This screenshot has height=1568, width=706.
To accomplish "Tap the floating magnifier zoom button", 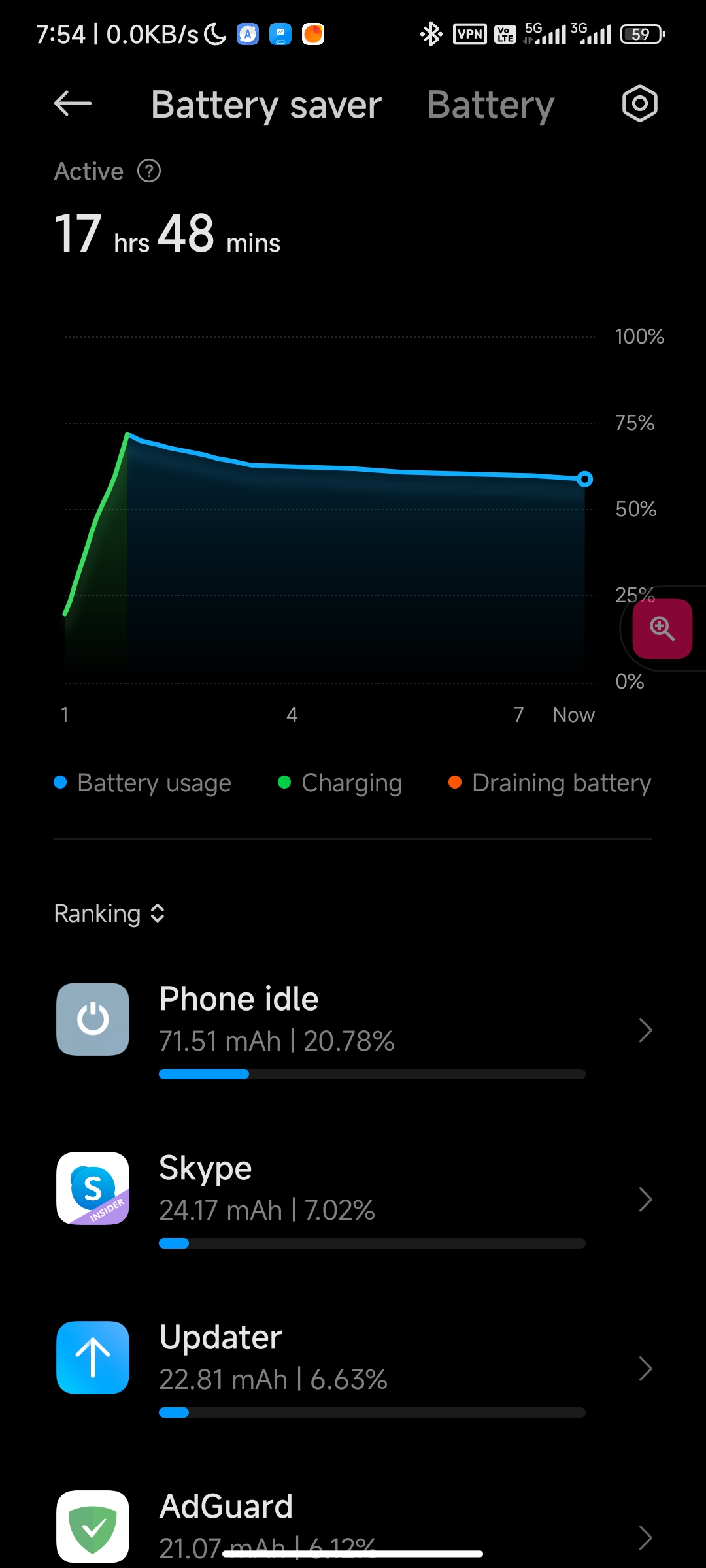I will (662, 629).
